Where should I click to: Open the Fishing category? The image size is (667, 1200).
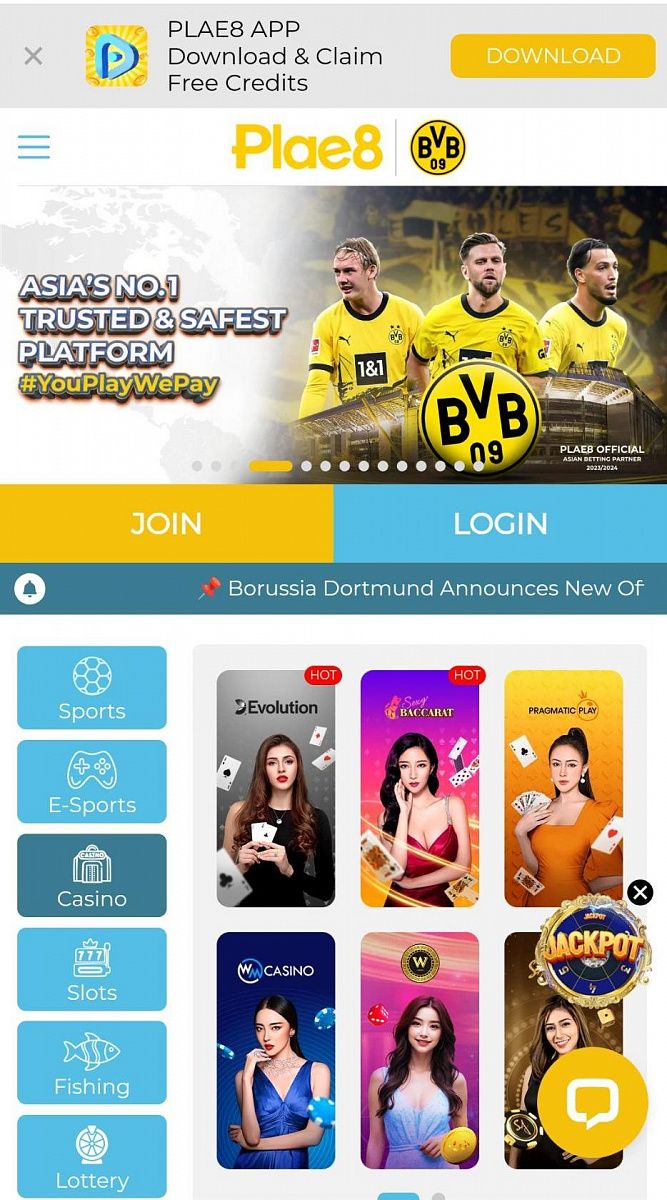(x=92, y=1064)
